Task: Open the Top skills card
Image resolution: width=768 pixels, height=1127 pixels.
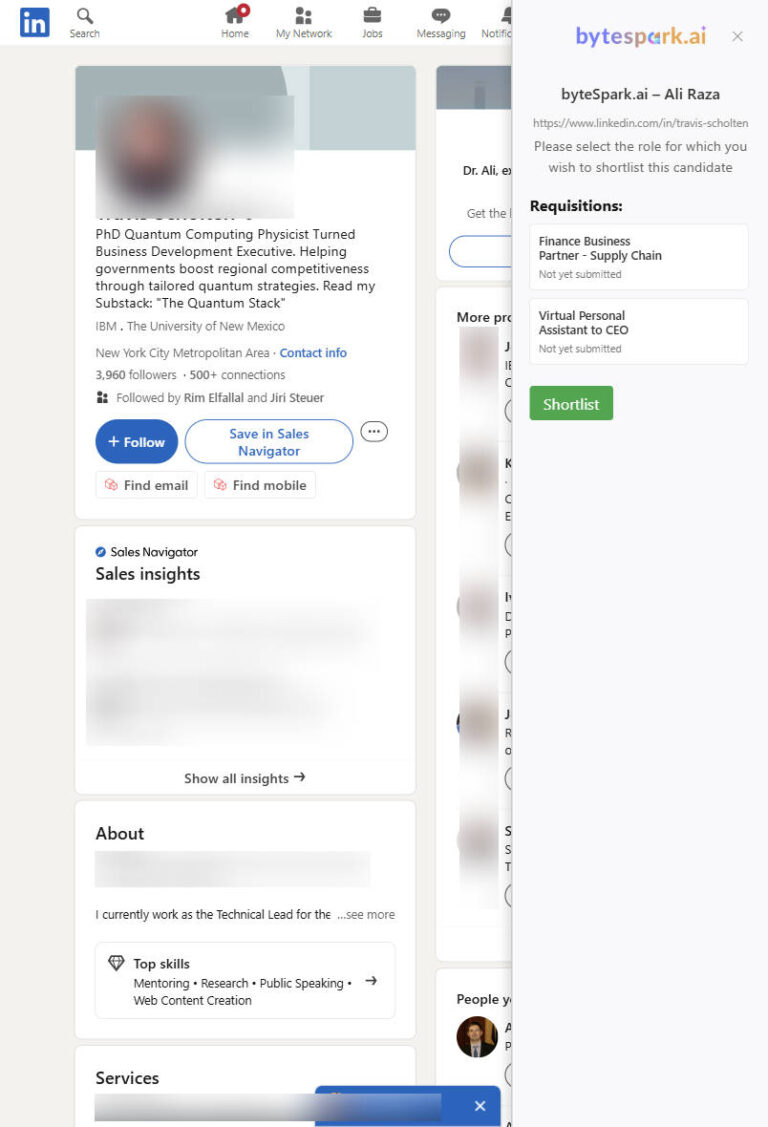Action: click(244, 980)
